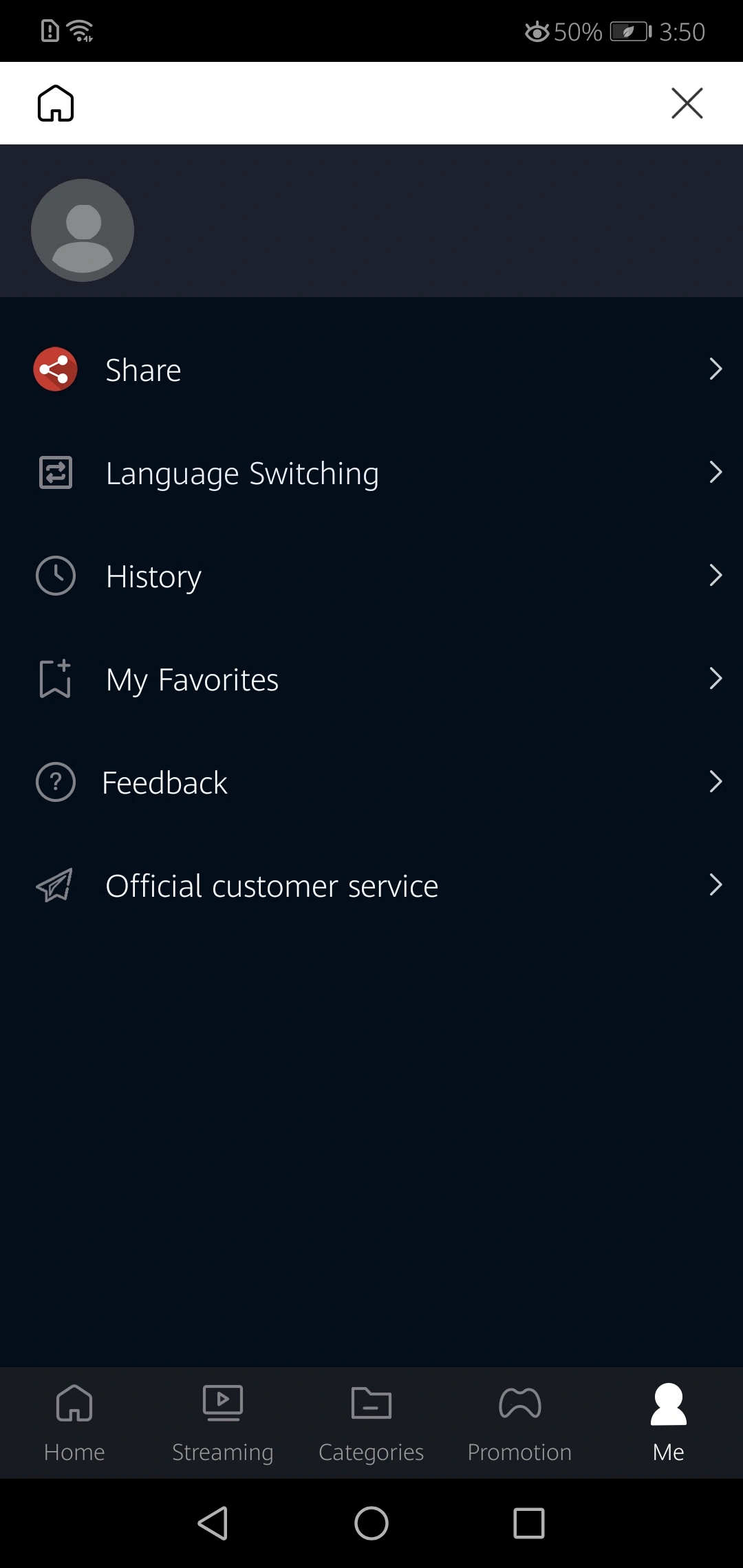Screen dimensions: 743x1568
Task: Close the overlay with the X
Action: (687, 102)
